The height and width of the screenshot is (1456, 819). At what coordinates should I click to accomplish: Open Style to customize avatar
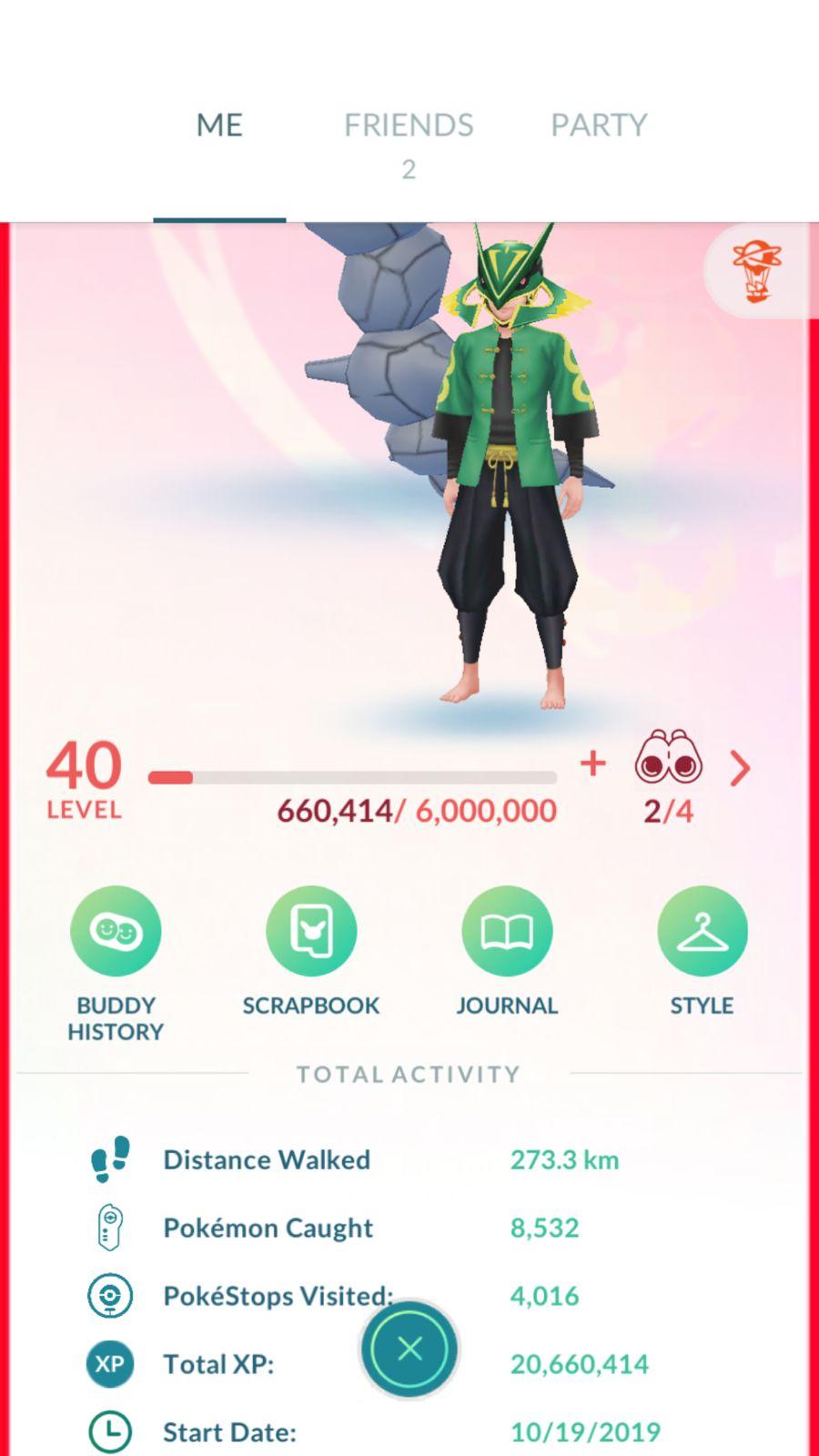pos(702,952)
